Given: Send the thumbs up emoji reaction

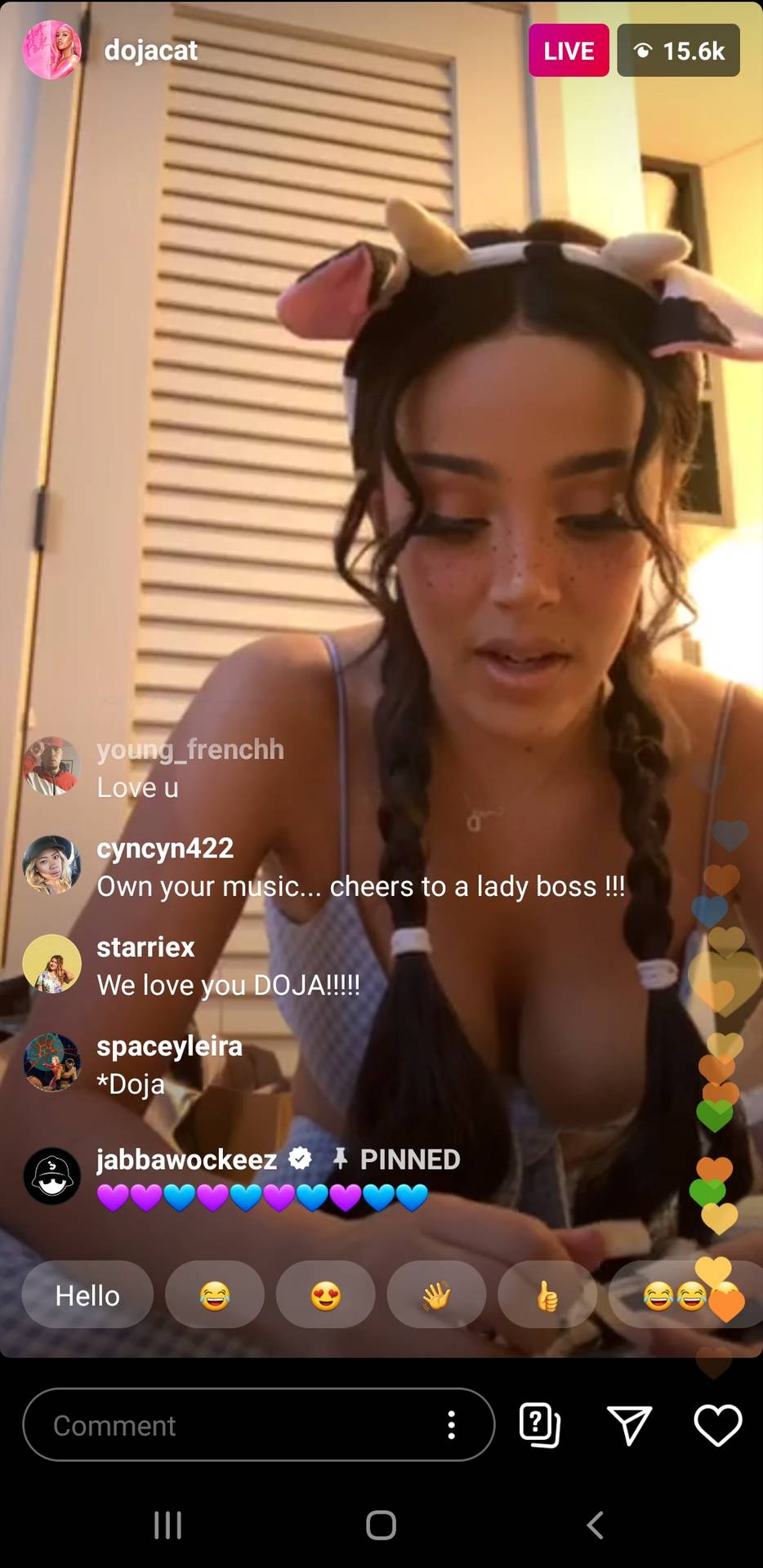Looking at the screenshot, I should tap(547, 1294).
